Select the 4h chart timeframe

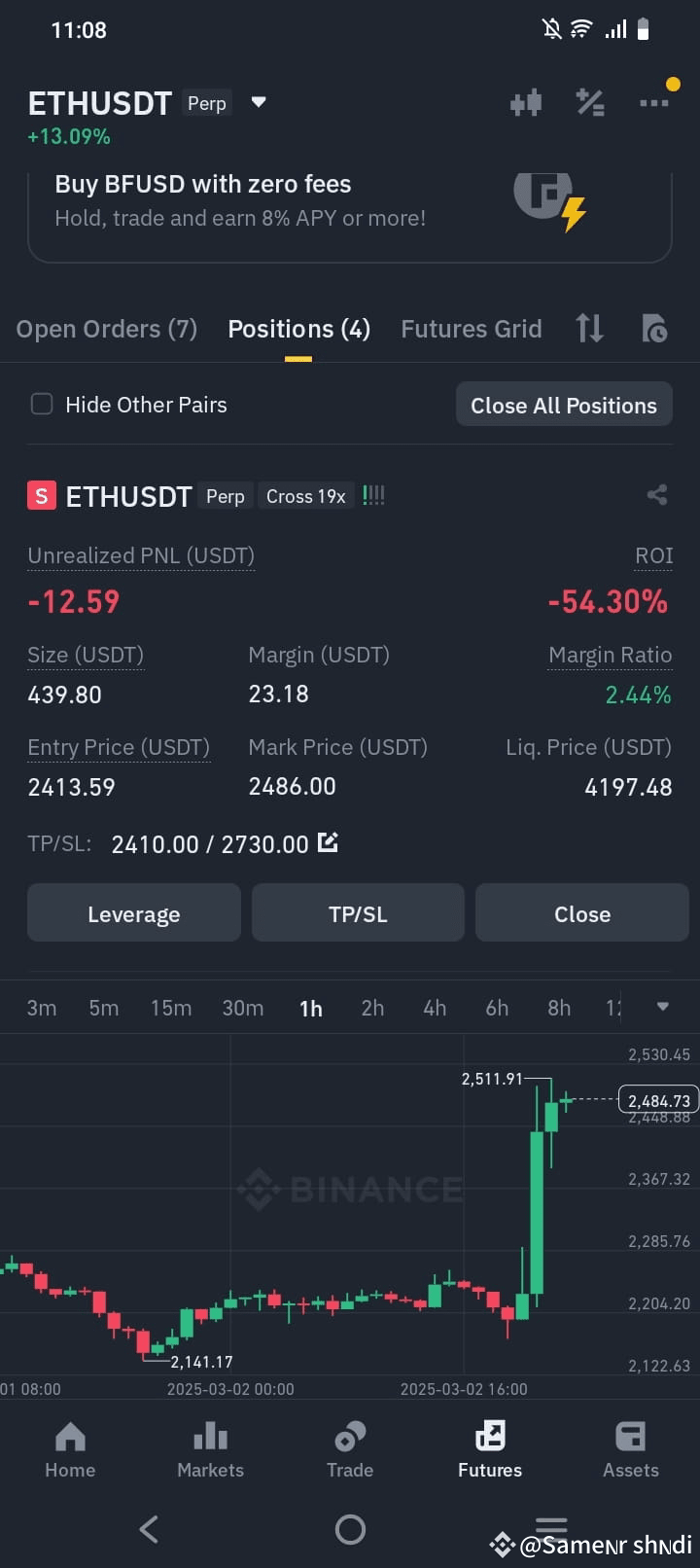click(x=435, y=1008)
